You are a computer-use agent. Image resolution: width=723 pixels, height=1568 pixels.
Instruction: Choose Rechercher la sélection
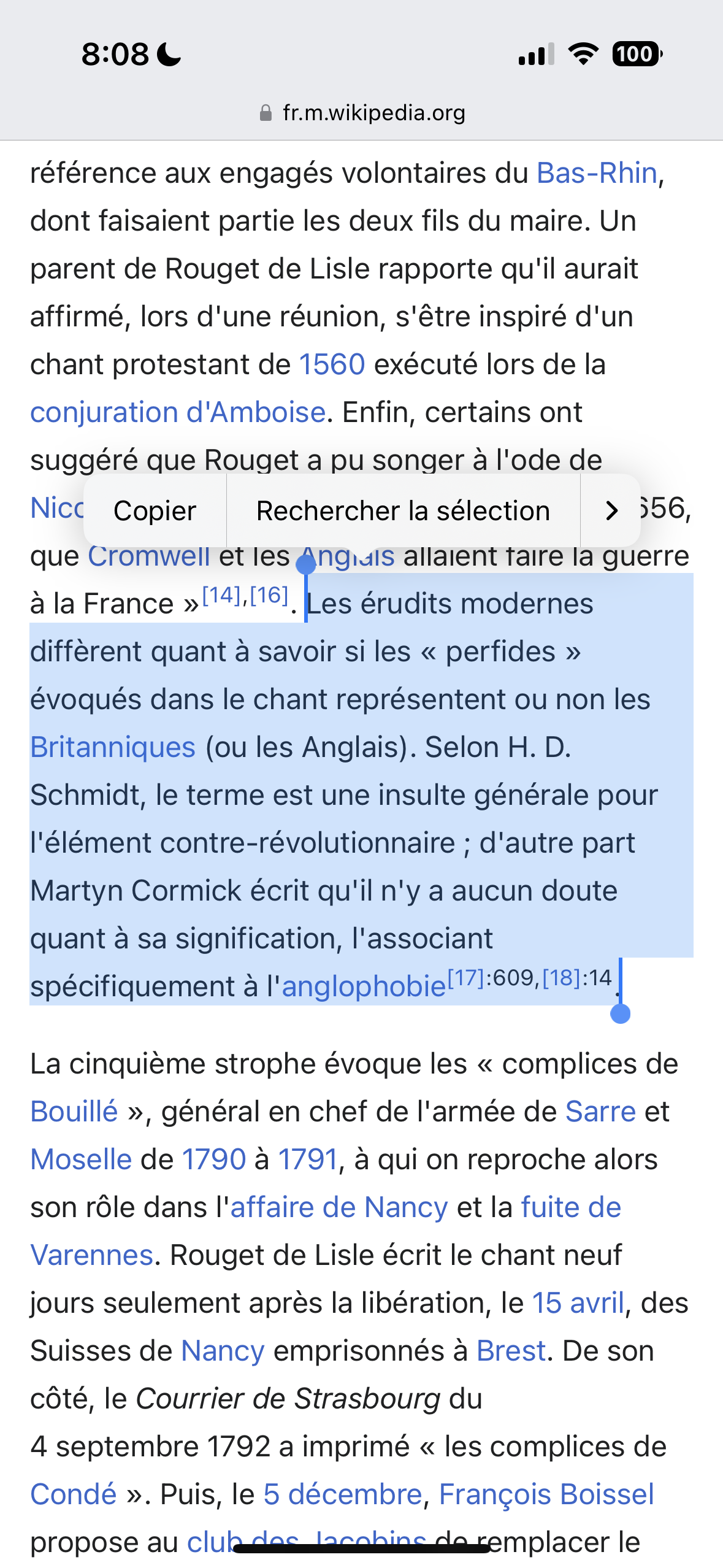pos(403,510)
